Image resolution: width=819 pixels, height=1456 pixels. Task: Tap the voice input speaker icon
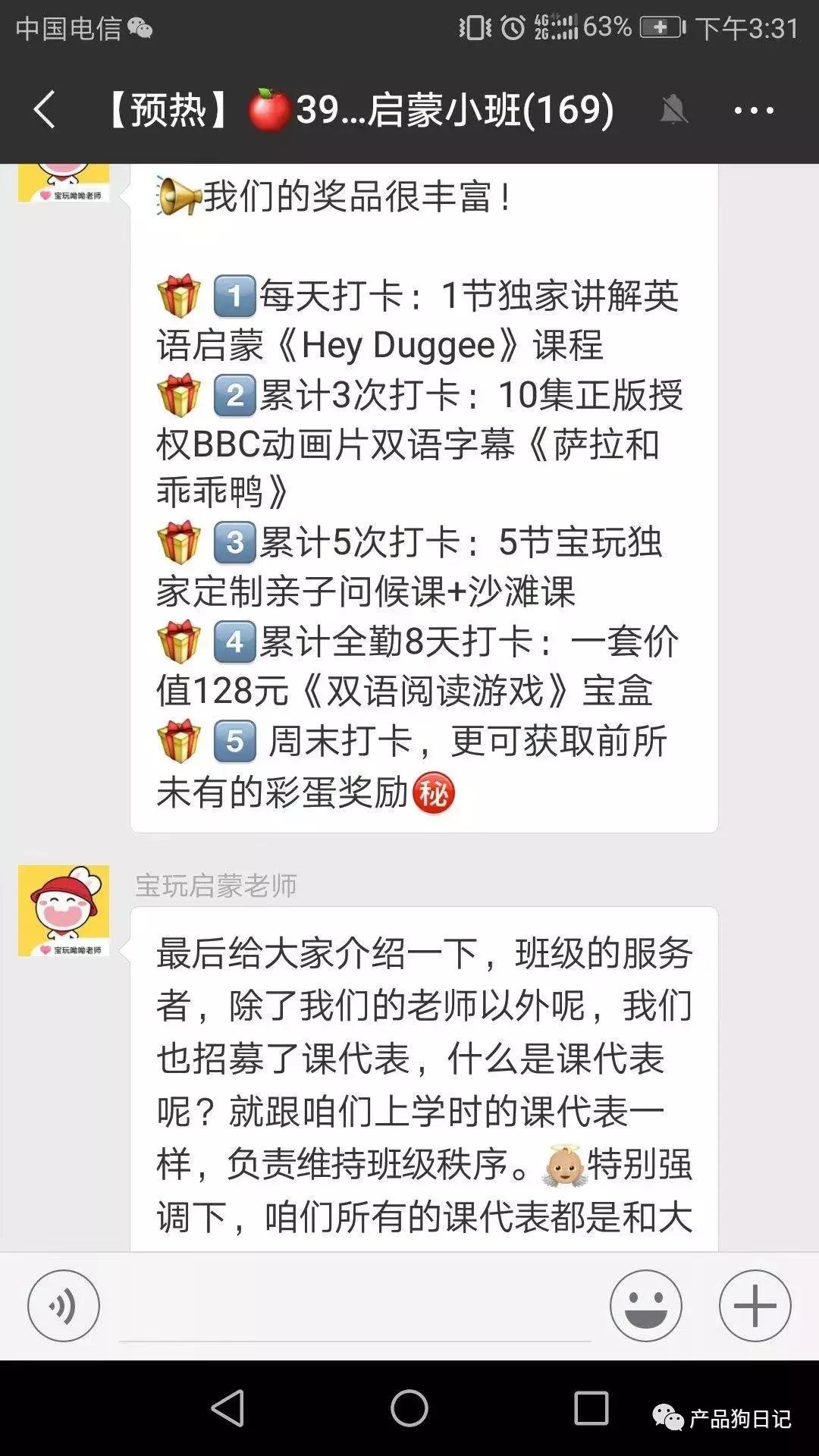[64, 1304]
